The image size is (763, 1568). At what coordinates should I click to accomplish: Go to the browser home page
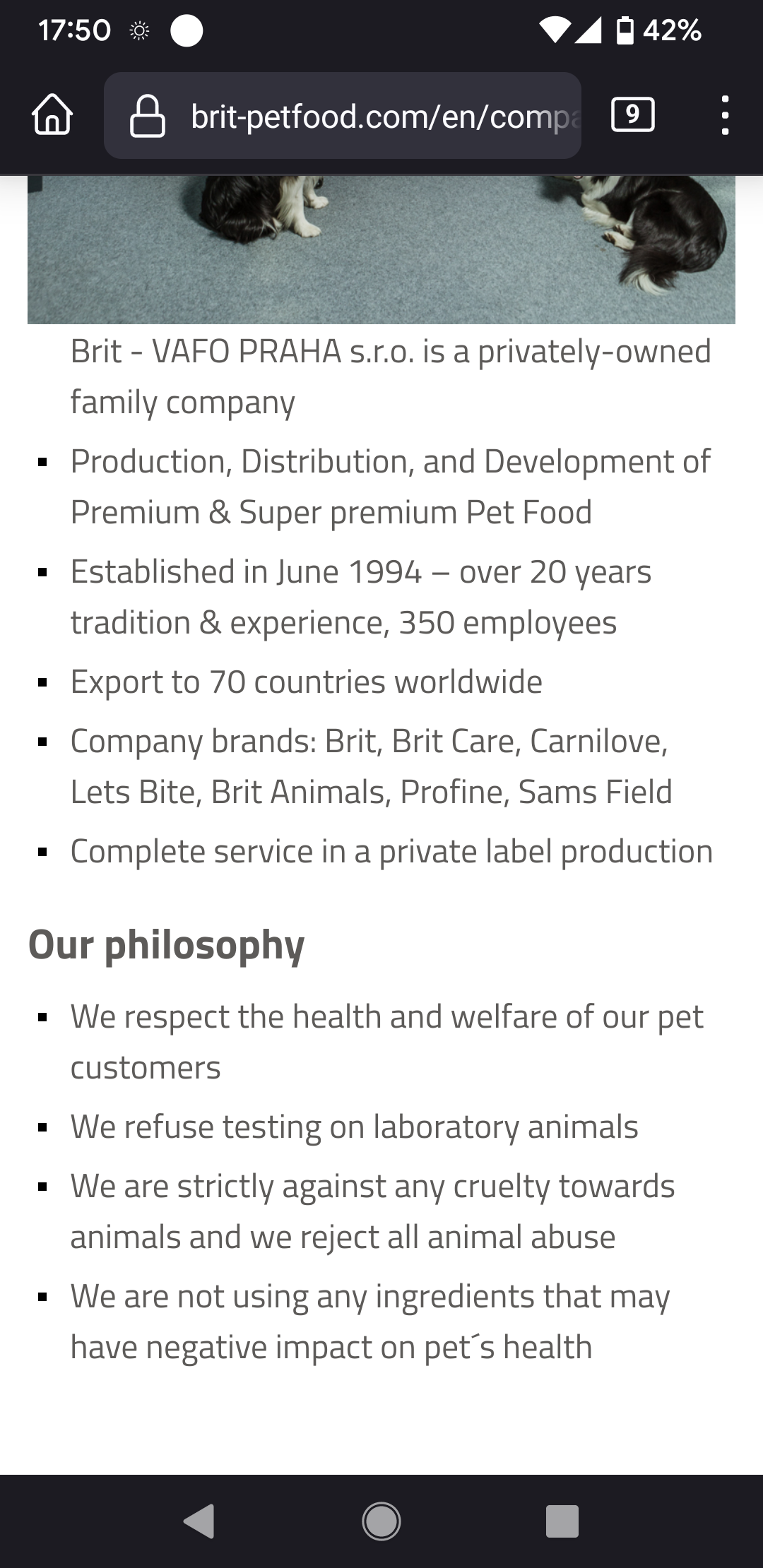(52, 115)
